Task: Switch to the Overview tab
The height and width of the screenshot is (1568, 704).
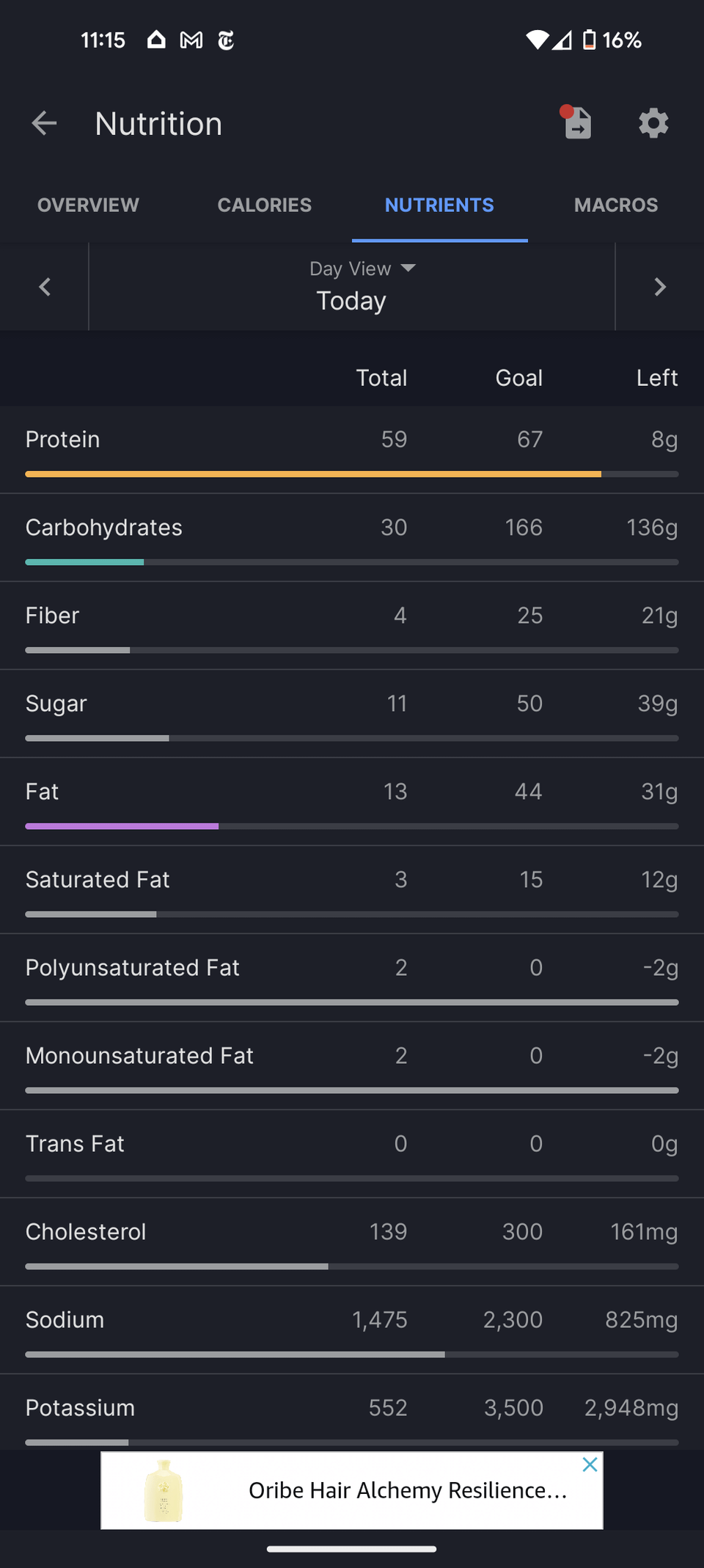Action: (88, 205)
